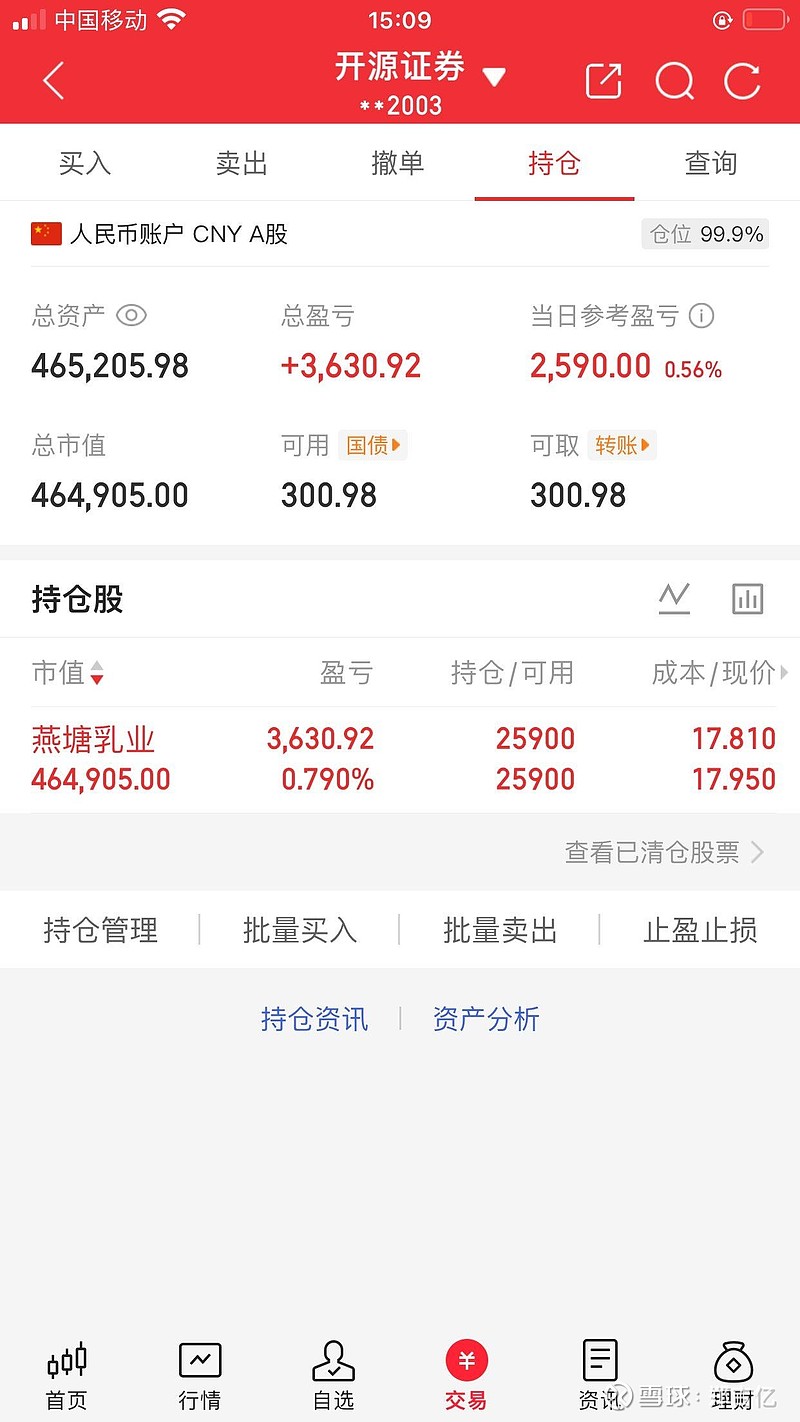
Task: Go to the 行情 bottom tab
Action: 200,1378
